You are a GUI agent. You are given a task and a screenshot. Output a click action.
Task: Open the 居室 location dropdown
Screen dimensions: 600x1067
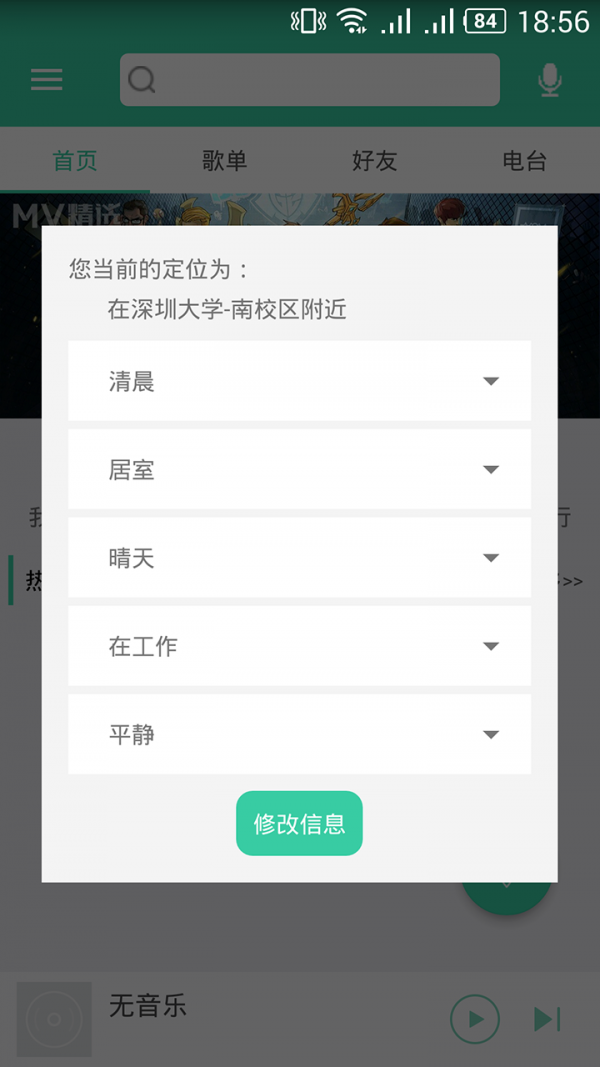coord(299,469)
